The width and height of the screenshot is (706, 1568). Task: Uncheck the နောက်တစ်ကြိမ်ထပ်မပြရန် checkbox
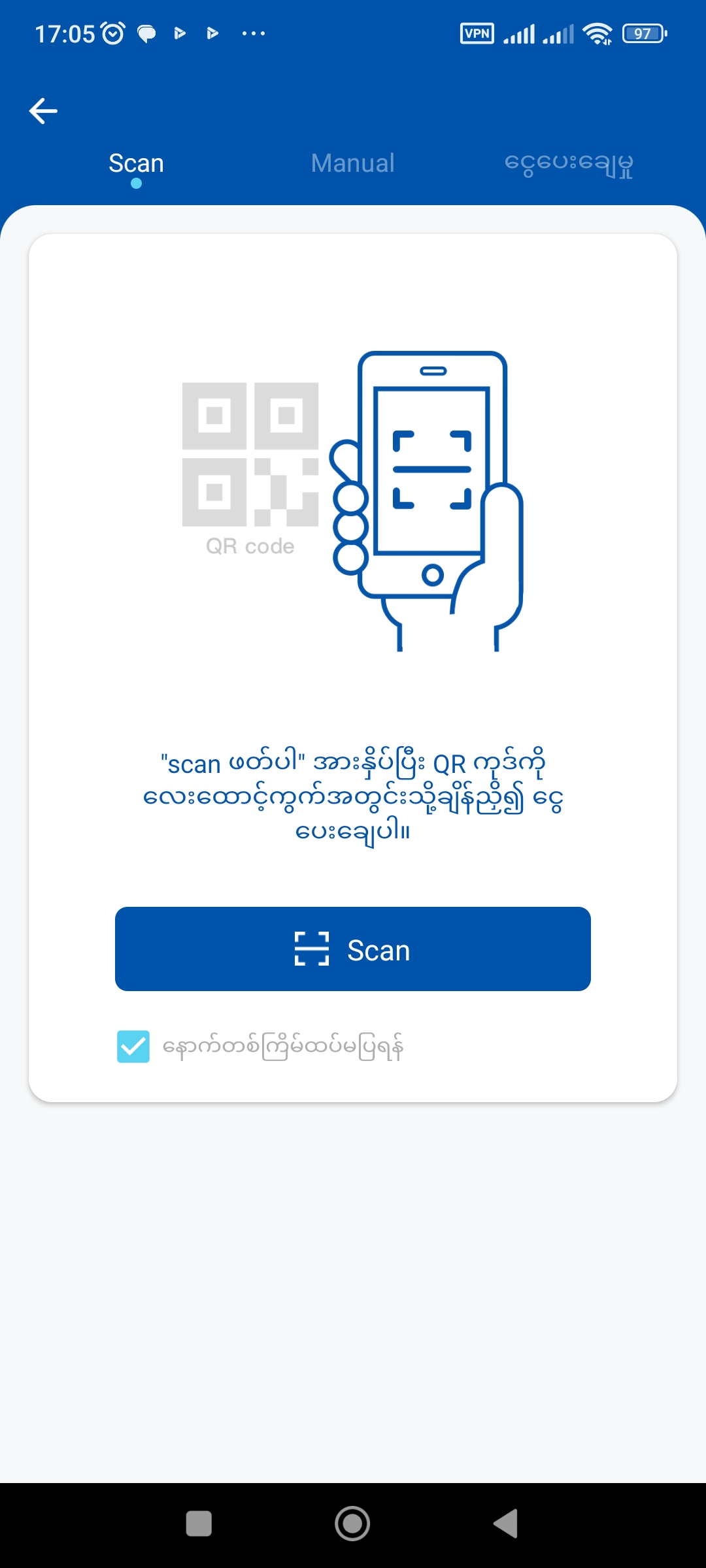tap(133, 1047)
